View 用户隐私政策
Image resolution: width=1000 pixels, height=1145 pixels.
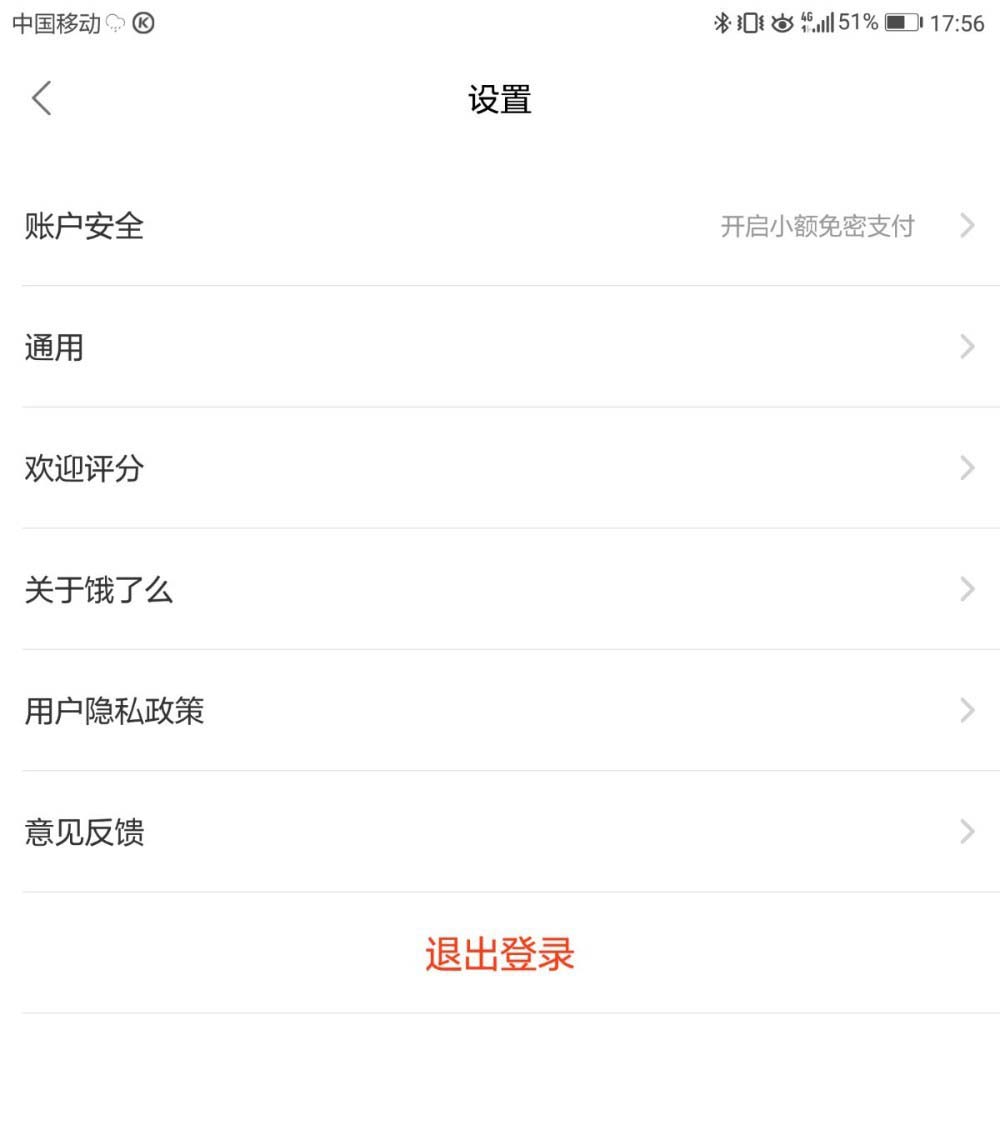point(500,711)
